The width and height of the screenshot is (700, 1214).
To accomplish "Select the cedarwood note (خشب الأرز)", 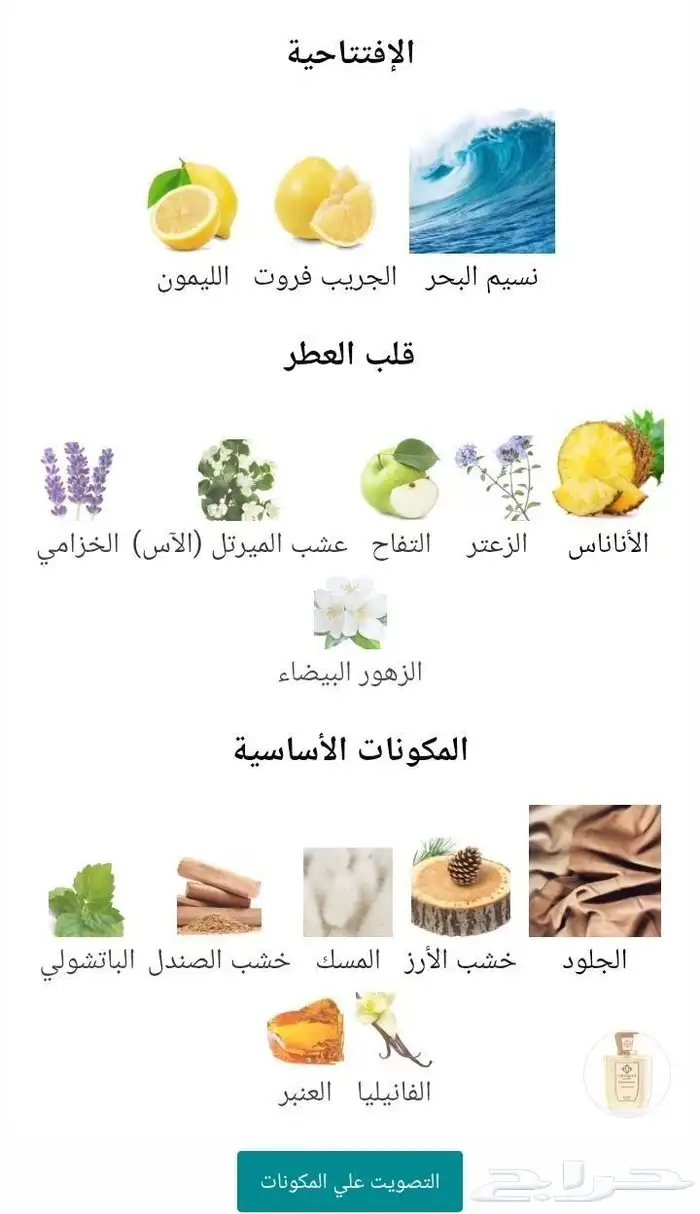I will tap(461, 887).
